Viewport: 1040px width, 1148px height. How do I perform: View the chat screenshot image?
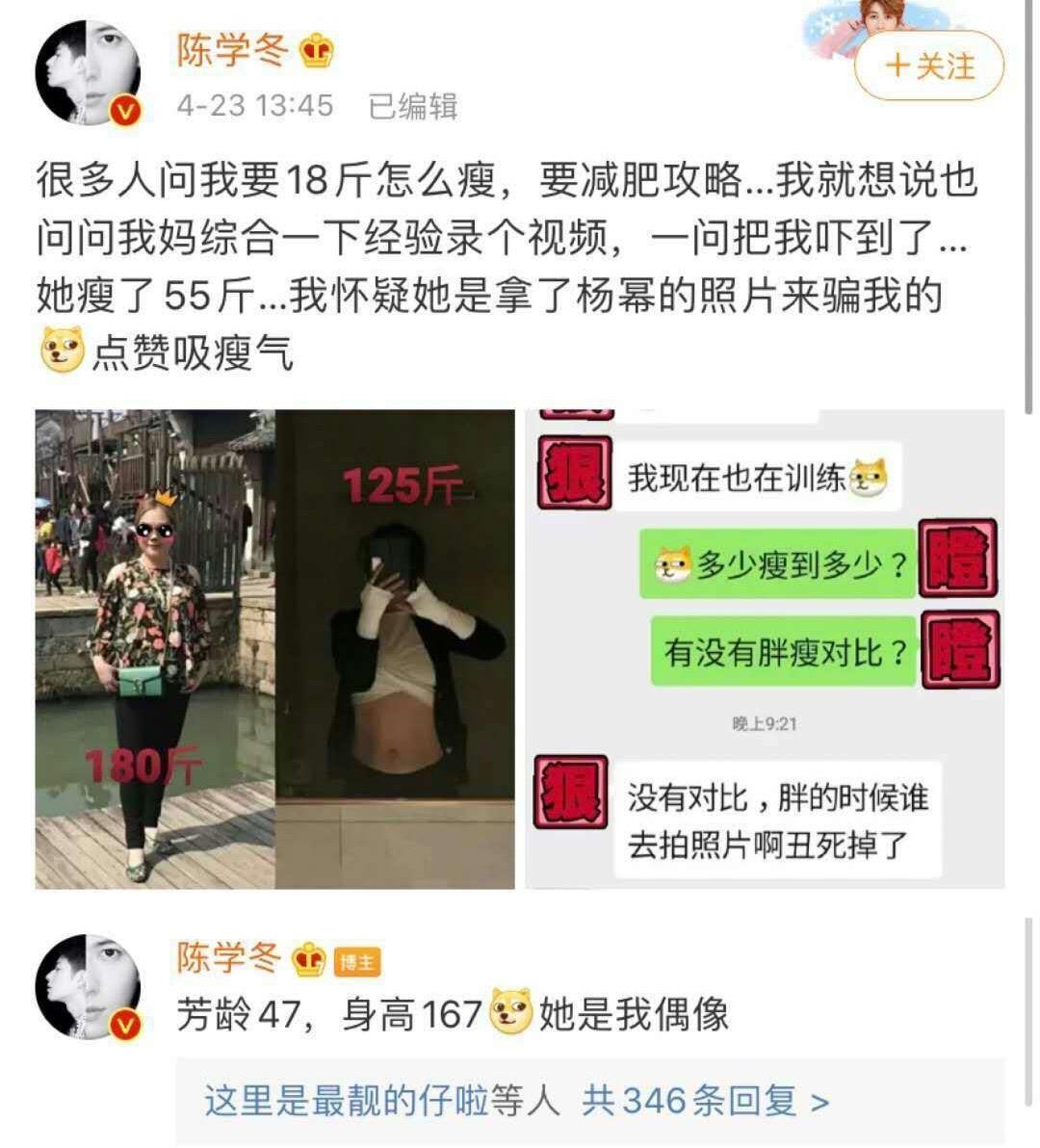[765, 648]
